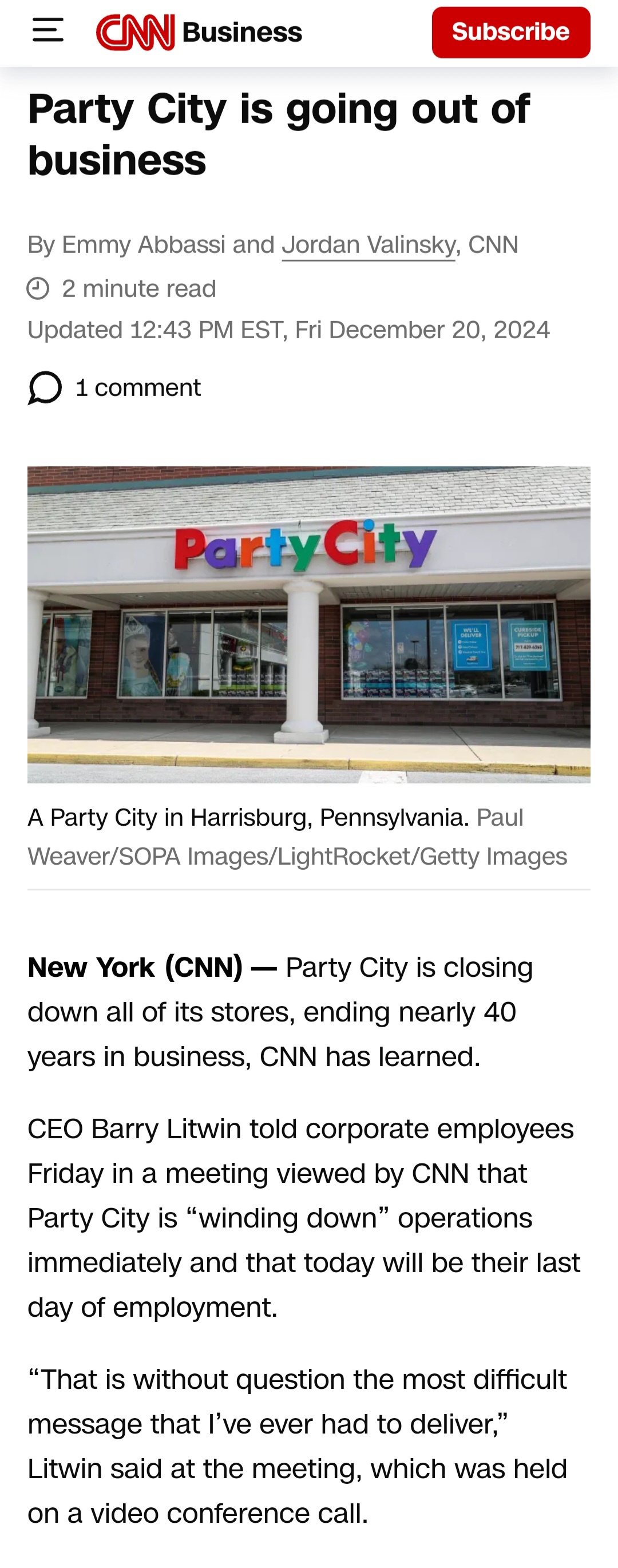This screenshot has width=618, height=1568.
Task: View the 1 comment on this article
Action: (x=114, y=388)
